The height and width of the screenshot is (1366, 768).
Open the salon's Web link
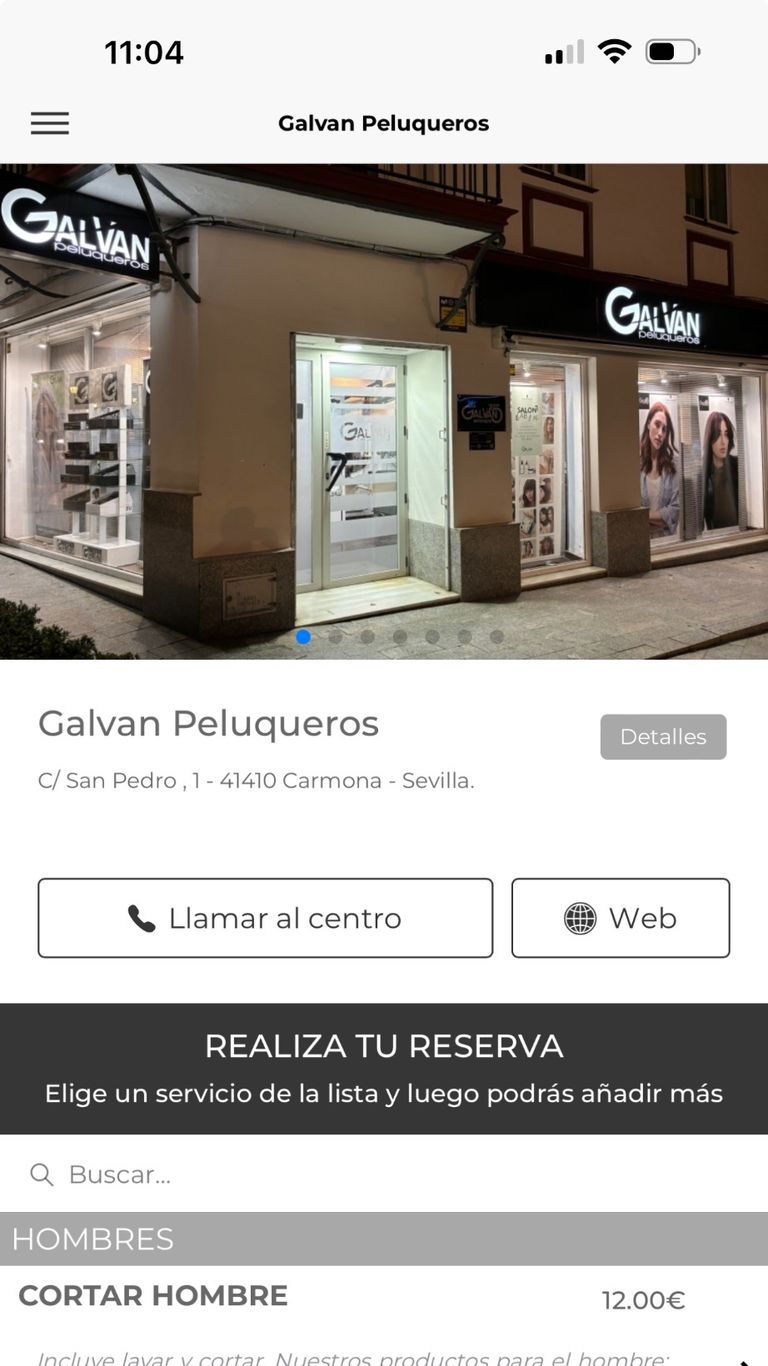[620, 918]
